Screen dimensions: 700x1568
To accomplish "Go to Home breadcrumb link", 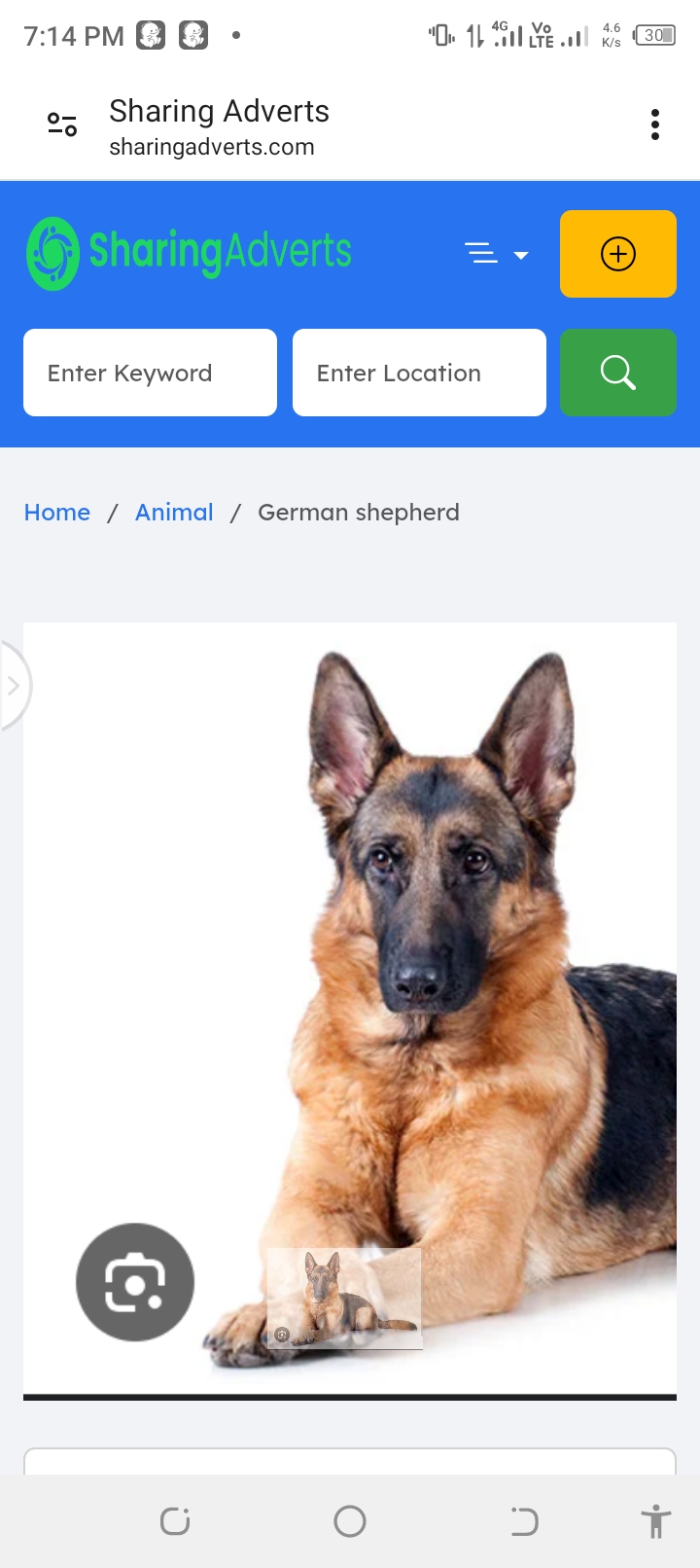I will 57,513.
